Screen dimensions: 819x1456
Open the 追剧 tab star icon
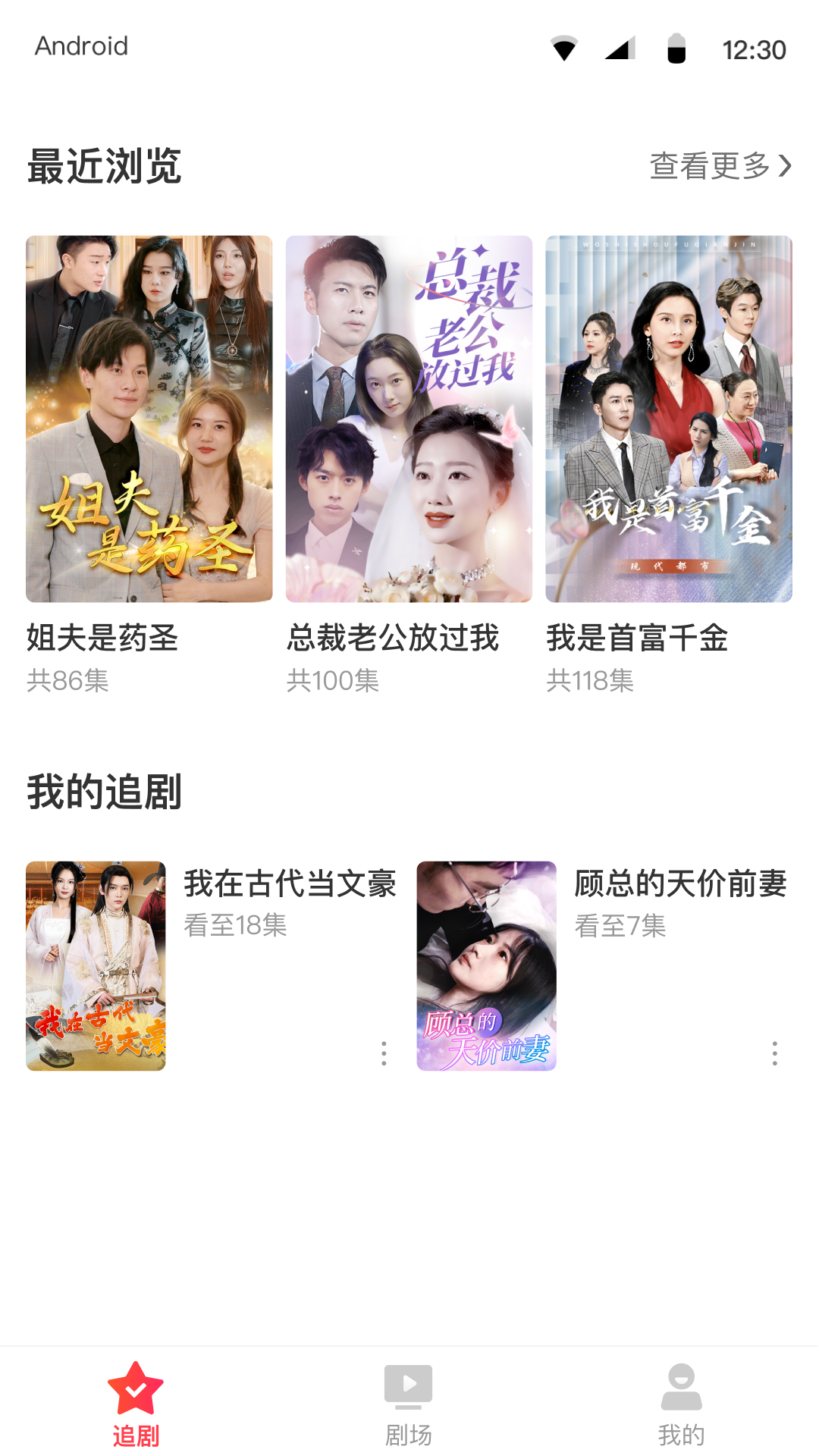tap(135, 1389)
